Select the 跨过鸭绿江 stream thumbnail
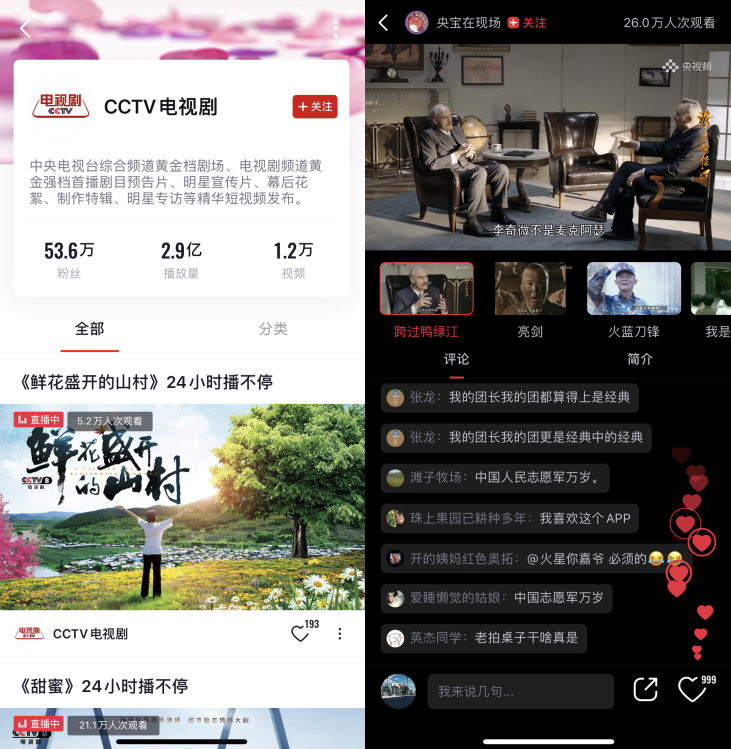 click(427, 289)
